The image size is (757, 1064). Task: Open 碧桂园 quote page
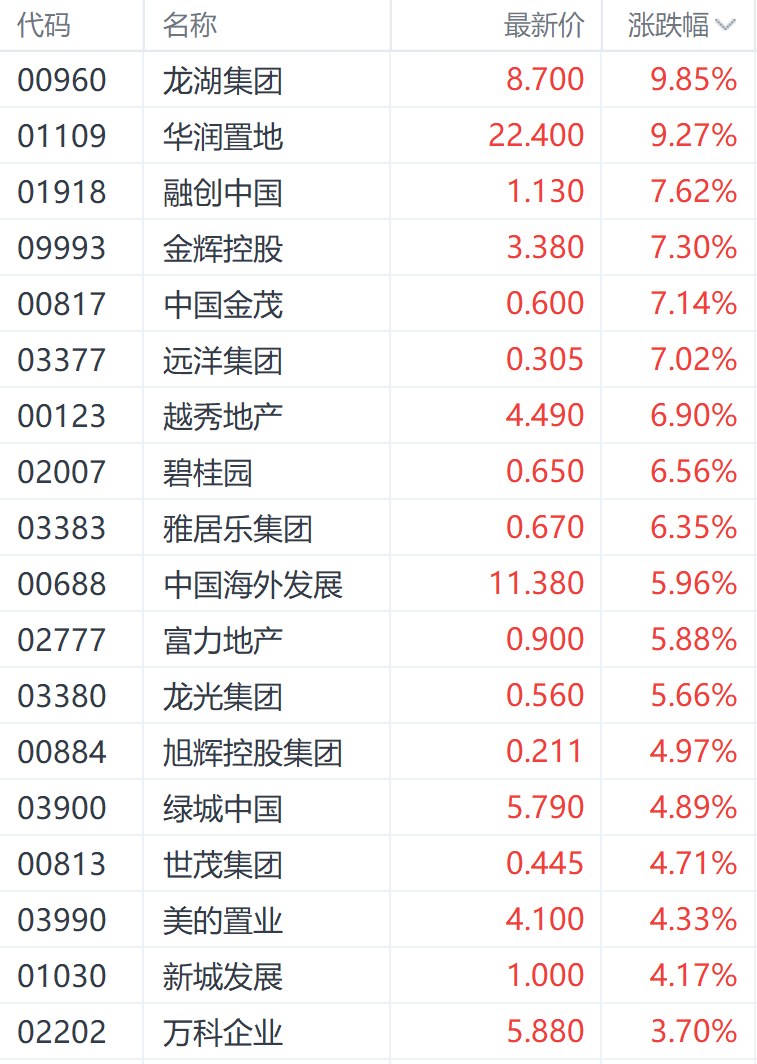(208, 472)
